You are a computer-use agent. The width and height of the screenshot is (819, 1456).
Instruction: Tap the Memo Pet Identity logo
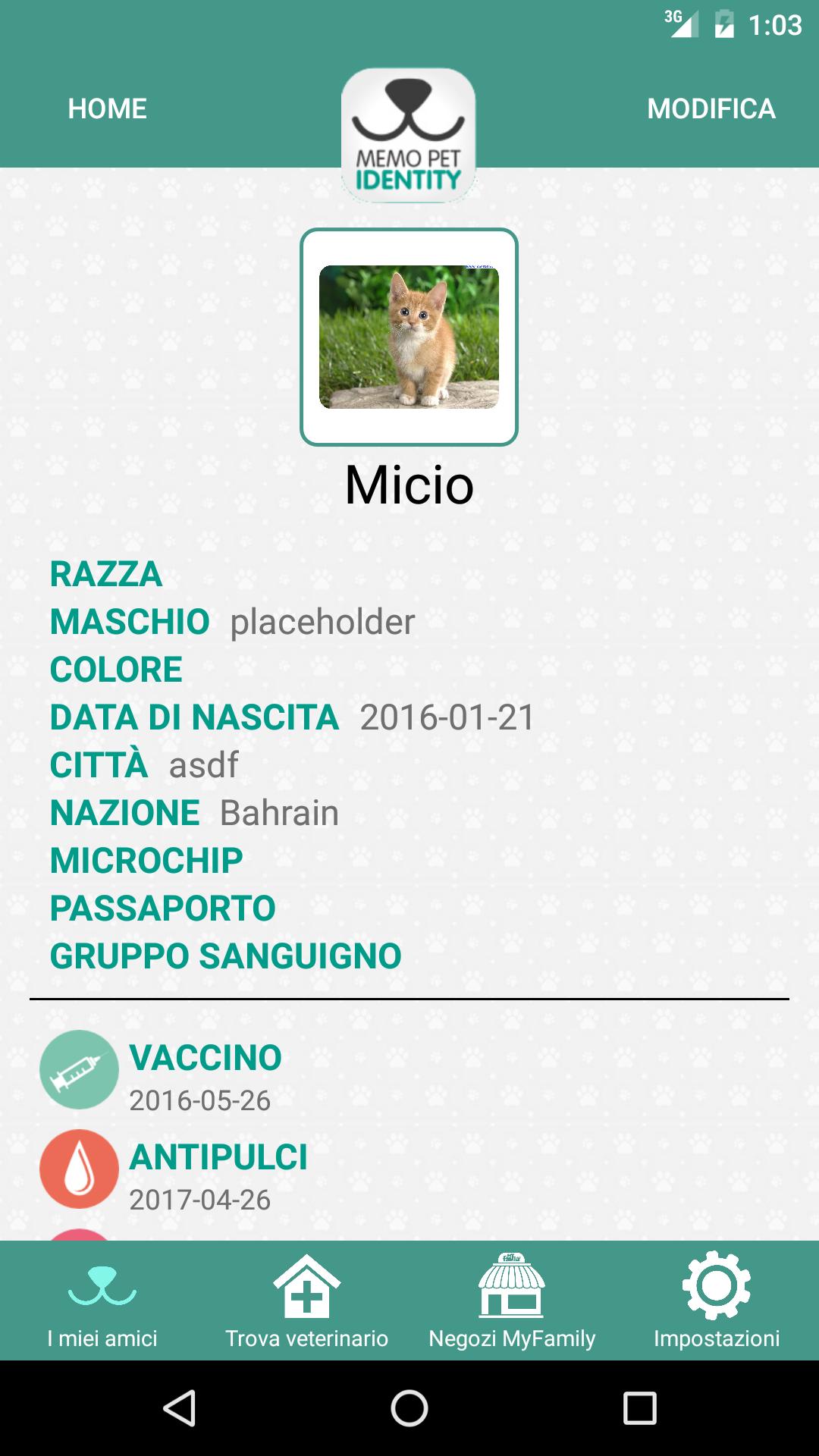408,133
